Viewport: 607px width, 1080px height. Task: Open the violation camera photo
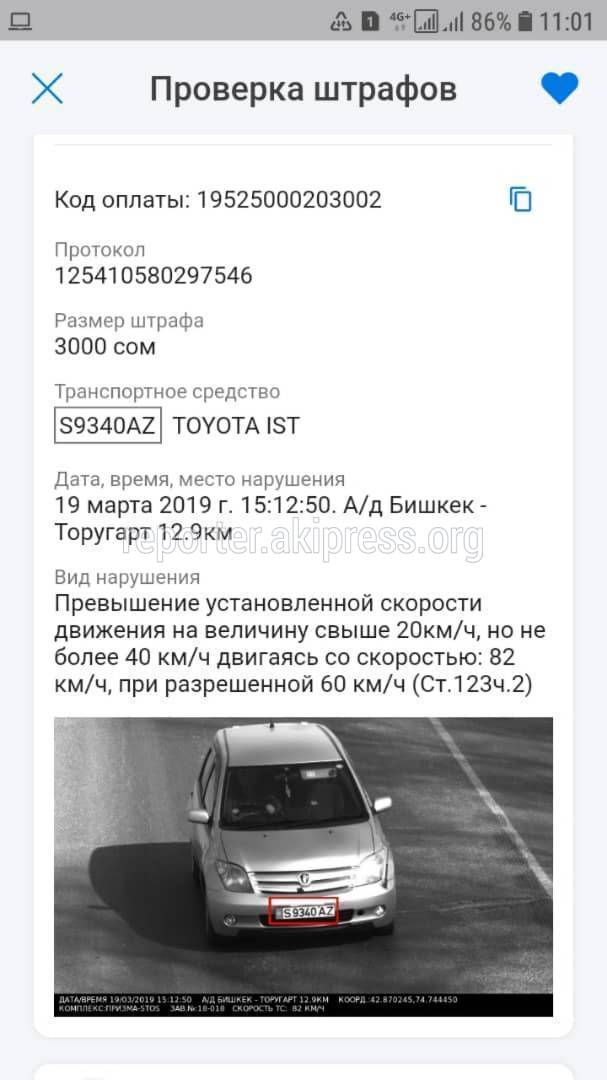point(303,865)
